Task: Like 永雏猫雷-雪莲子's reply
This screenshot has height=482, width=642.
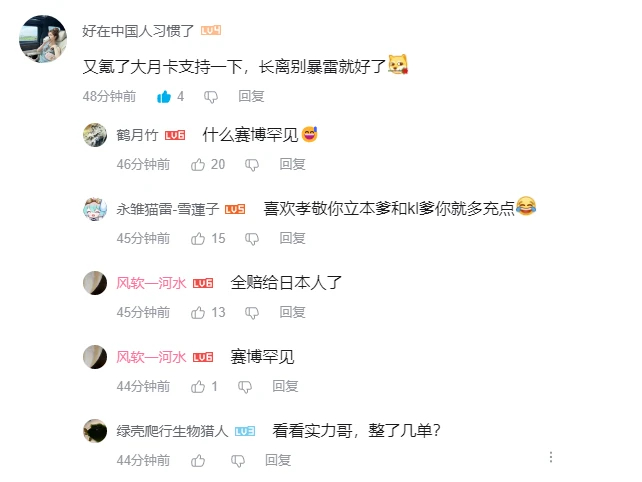Action: (198, 239)
